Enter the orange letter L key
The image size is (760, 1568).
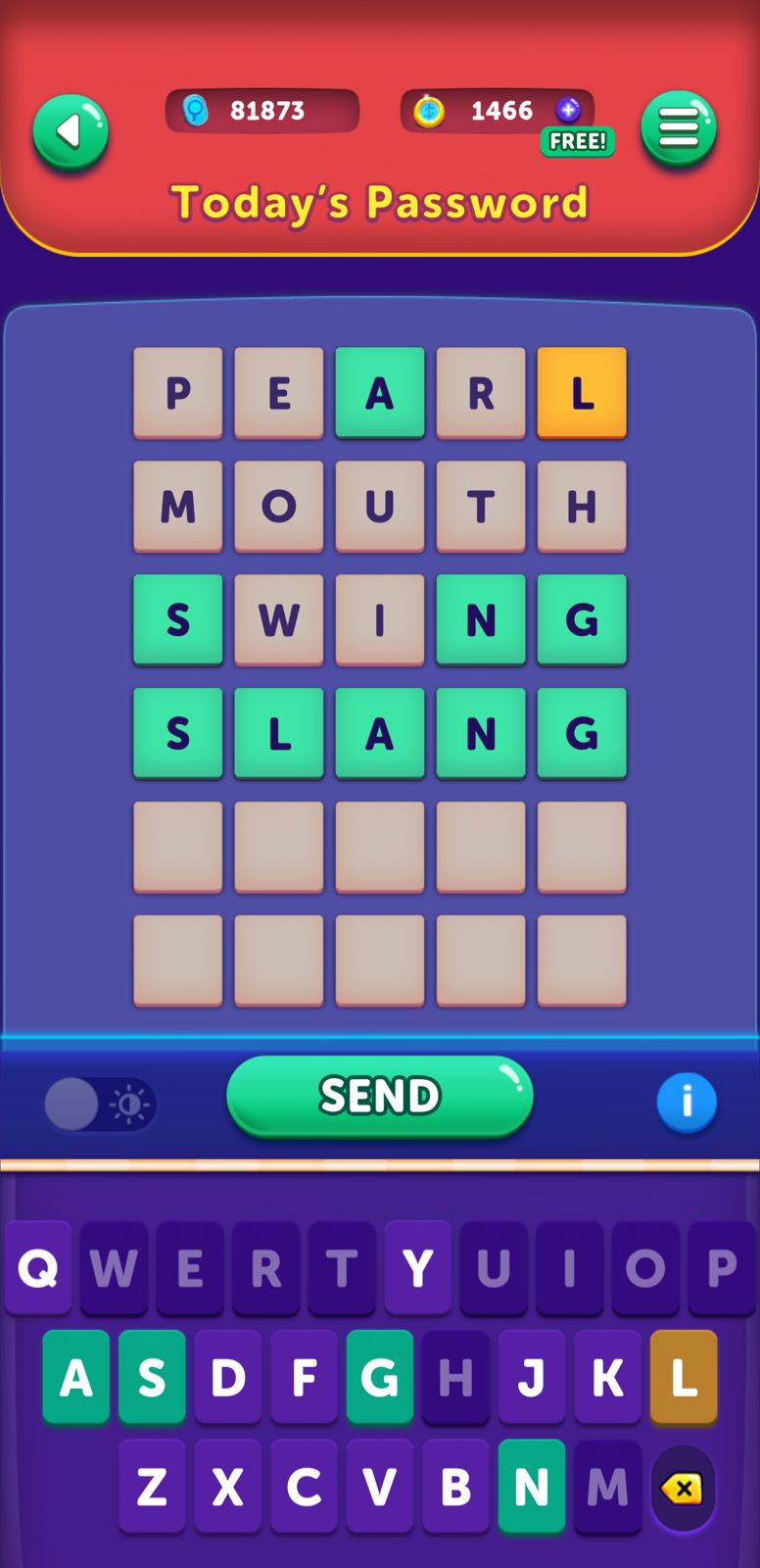684,1377
